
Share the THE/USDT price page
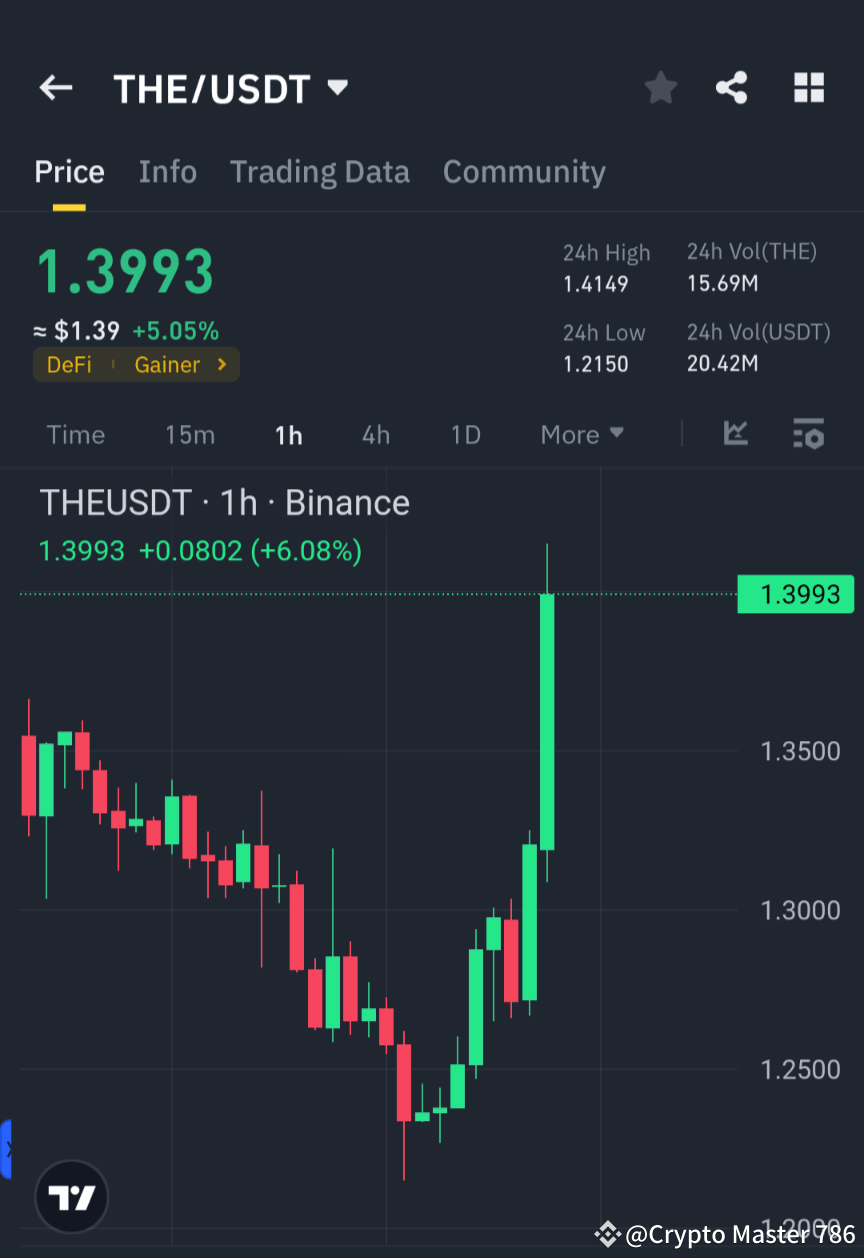(732, 88)
